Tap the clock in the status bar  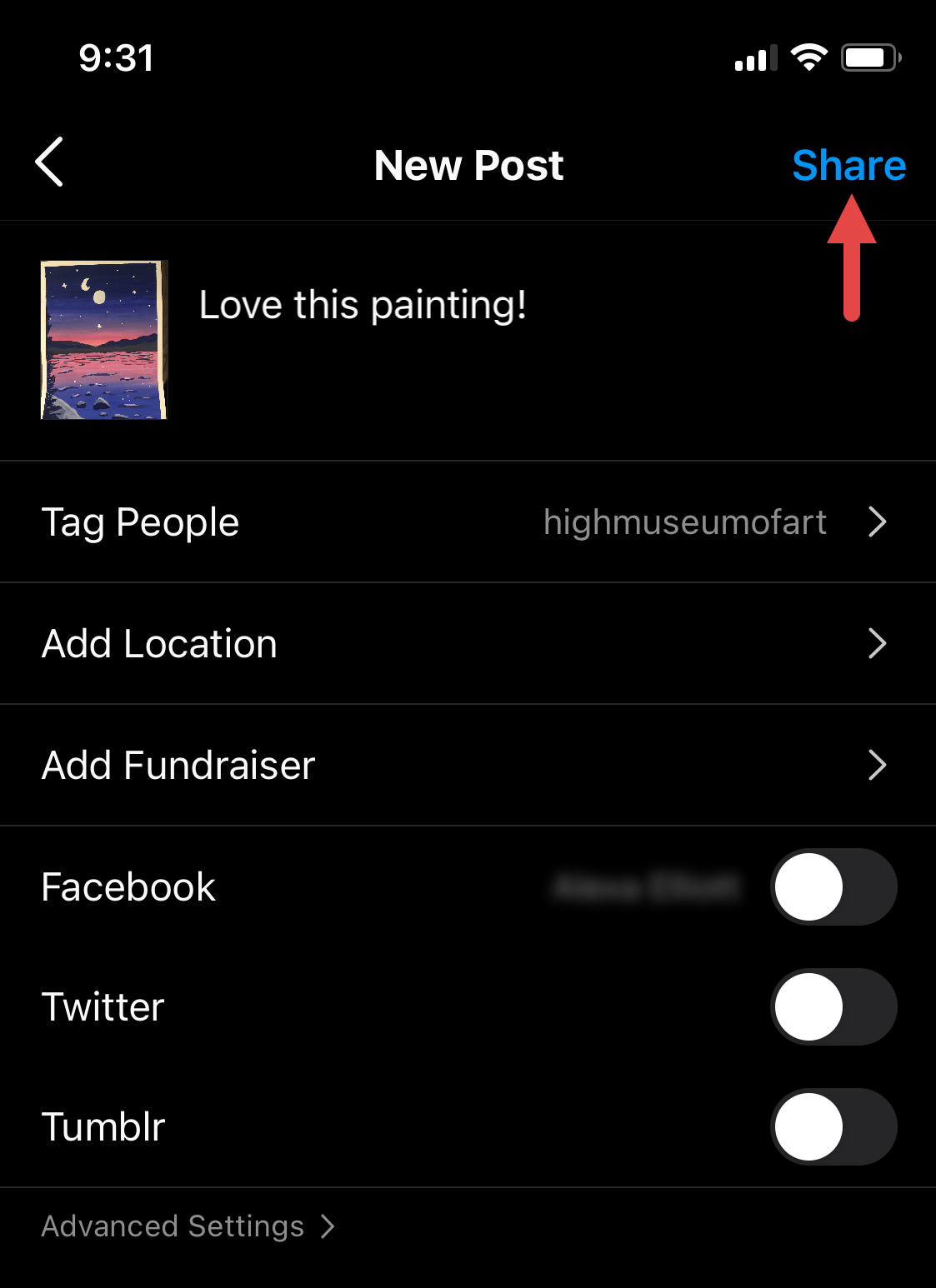coord(115,57)
